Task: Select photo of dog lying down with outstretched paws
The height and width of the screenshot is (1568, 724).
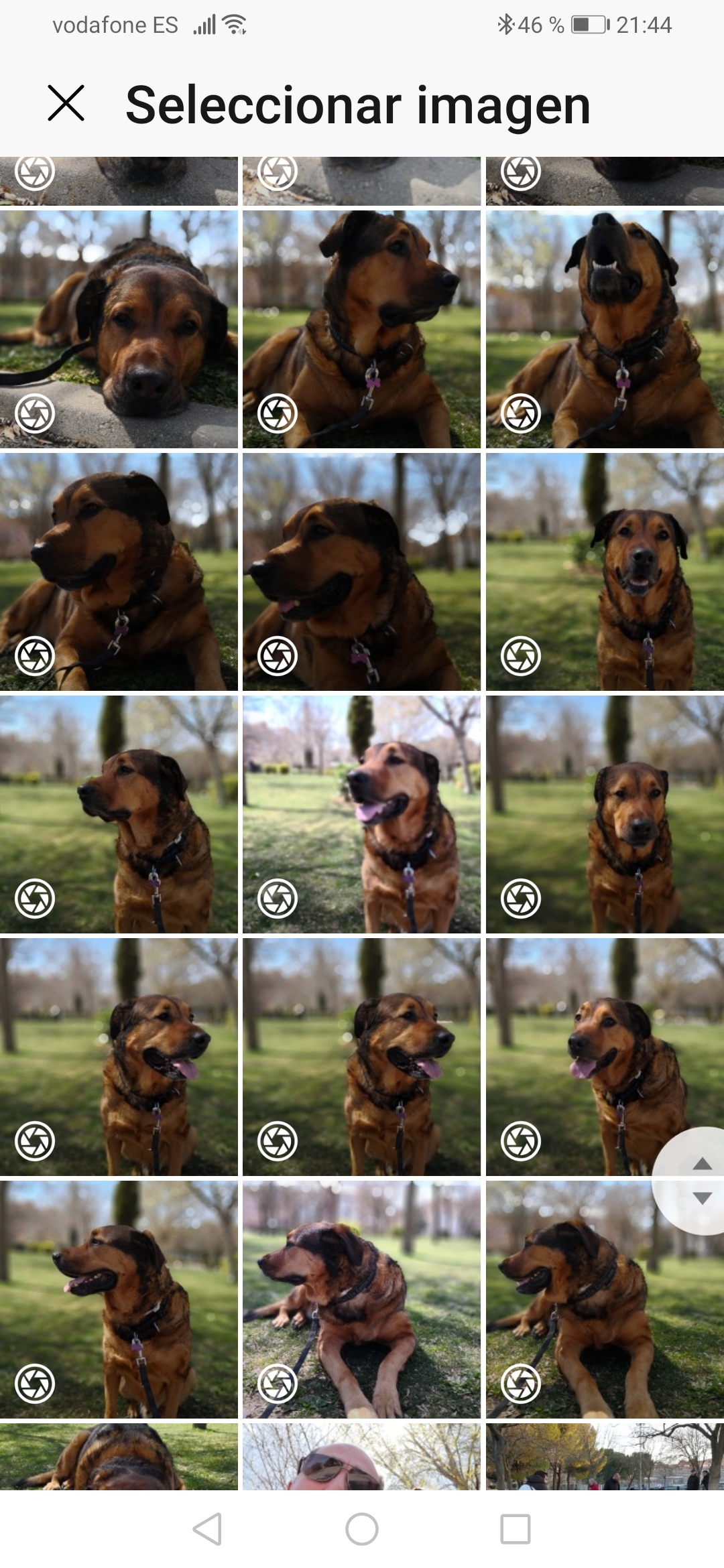Action: click(361, 1299)
